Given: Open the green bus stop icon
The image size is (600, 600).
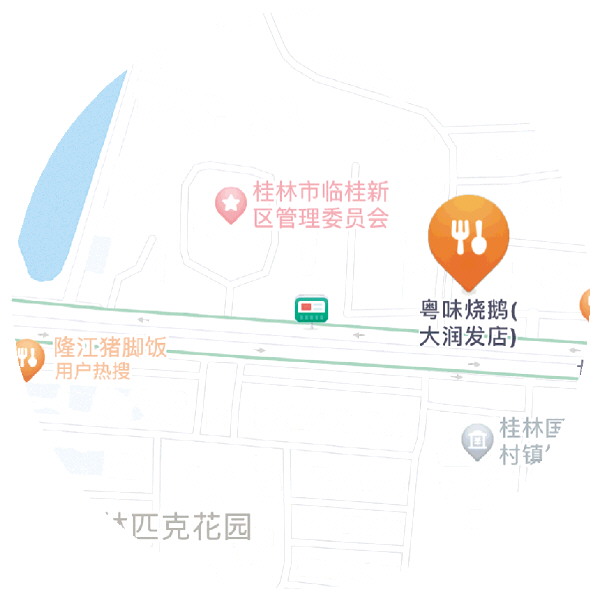Looking at the screenshot, I should click(x=312, y=308).
